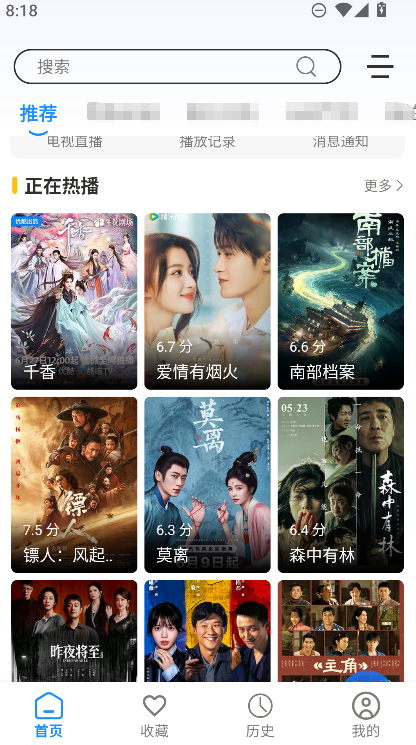Open 播放记录 shortcut
The image size is (416, 745).
208,142
